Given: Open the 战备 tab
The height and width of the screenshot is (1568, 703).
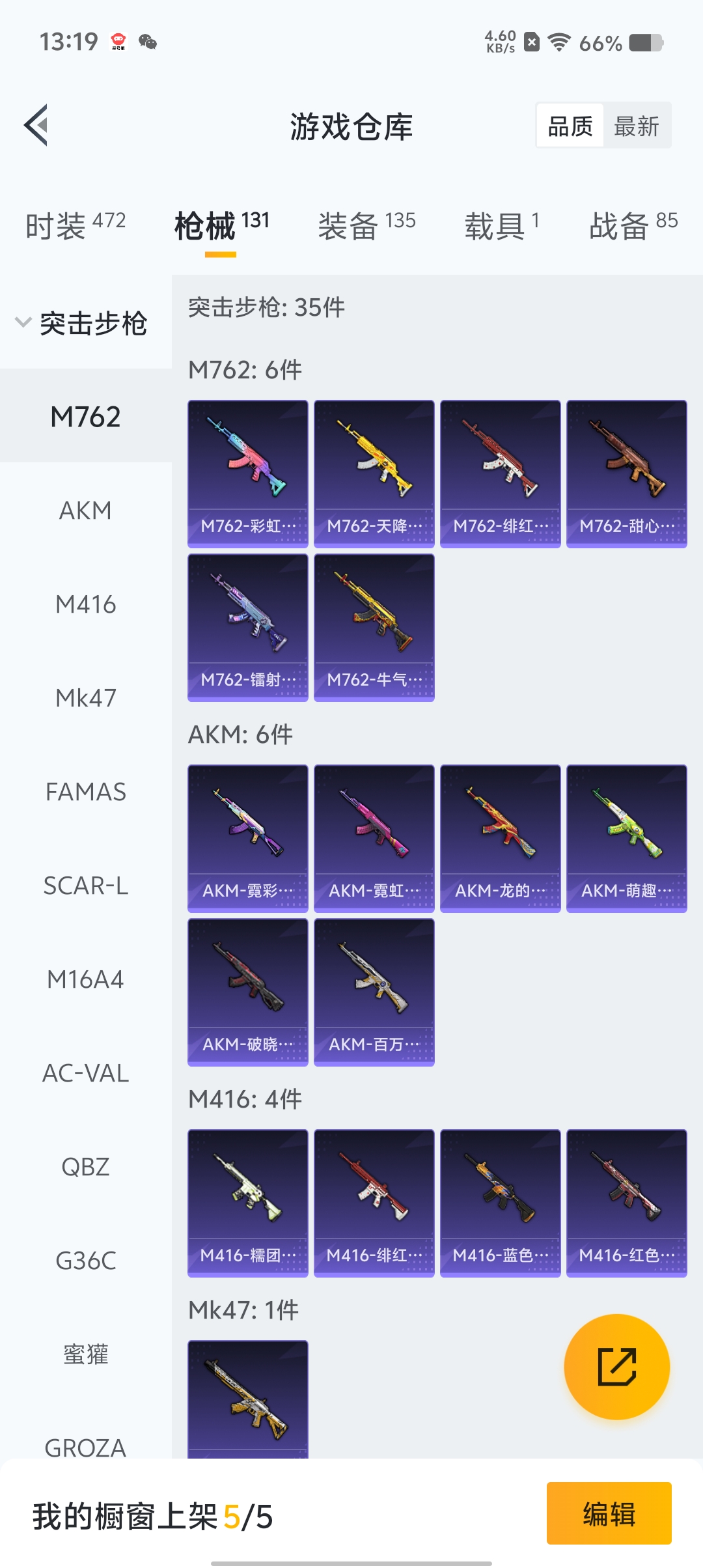Looking at the screenshot, I should click(633, 226).
